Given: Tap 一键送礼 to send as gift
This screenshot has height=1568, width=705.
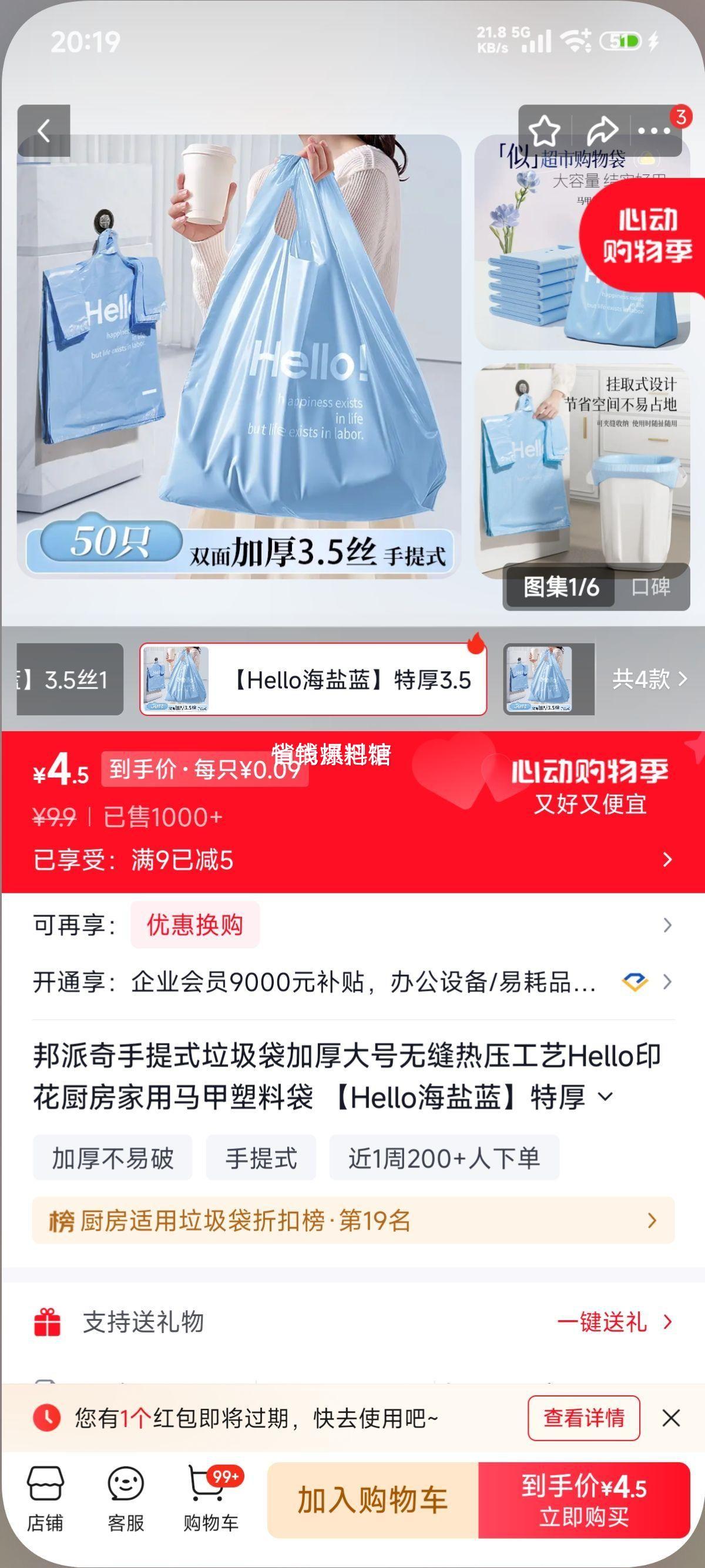Looking at the screenshot, I should click(x=615, y=1322).
